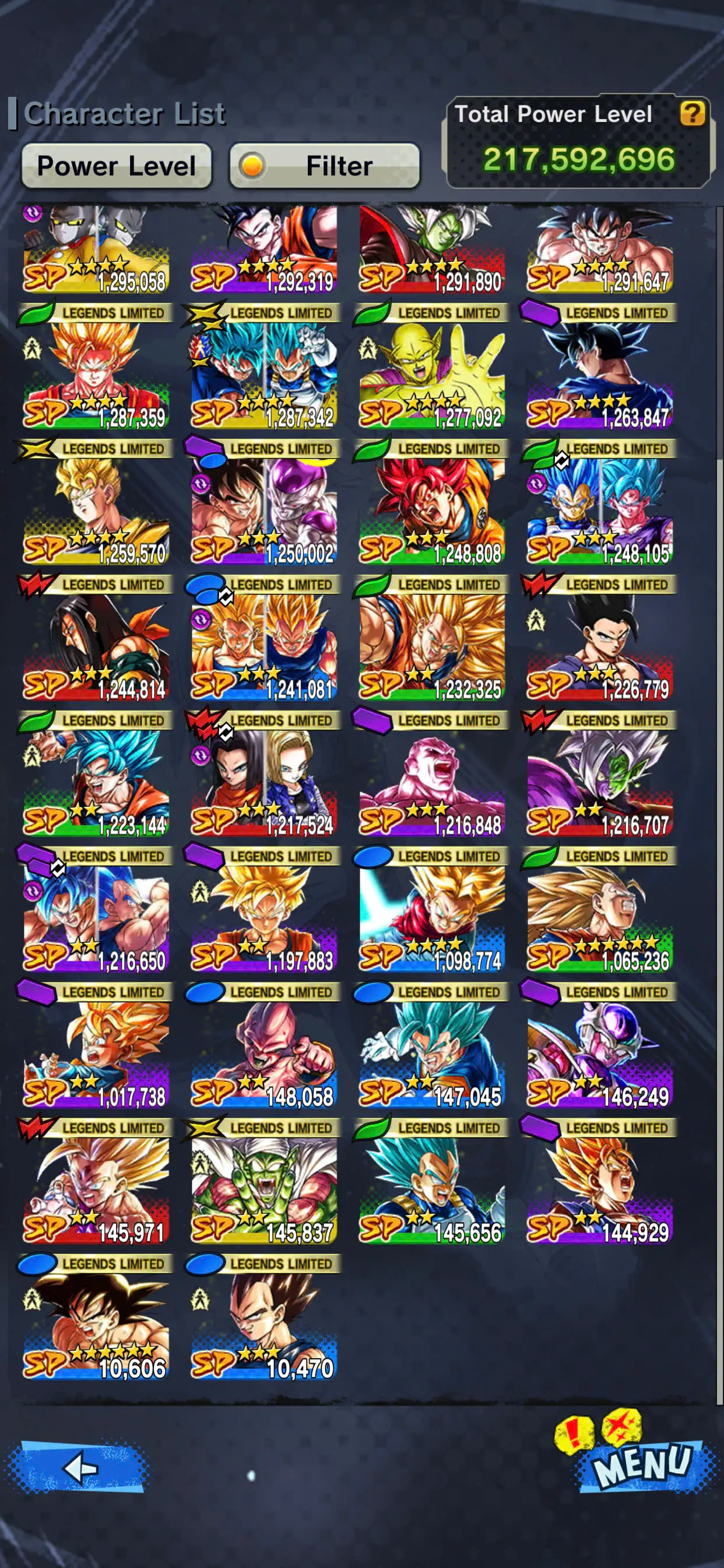View character with power level 1,065,236
Viewport: 724px width, 1568px height.
[600, 919]
